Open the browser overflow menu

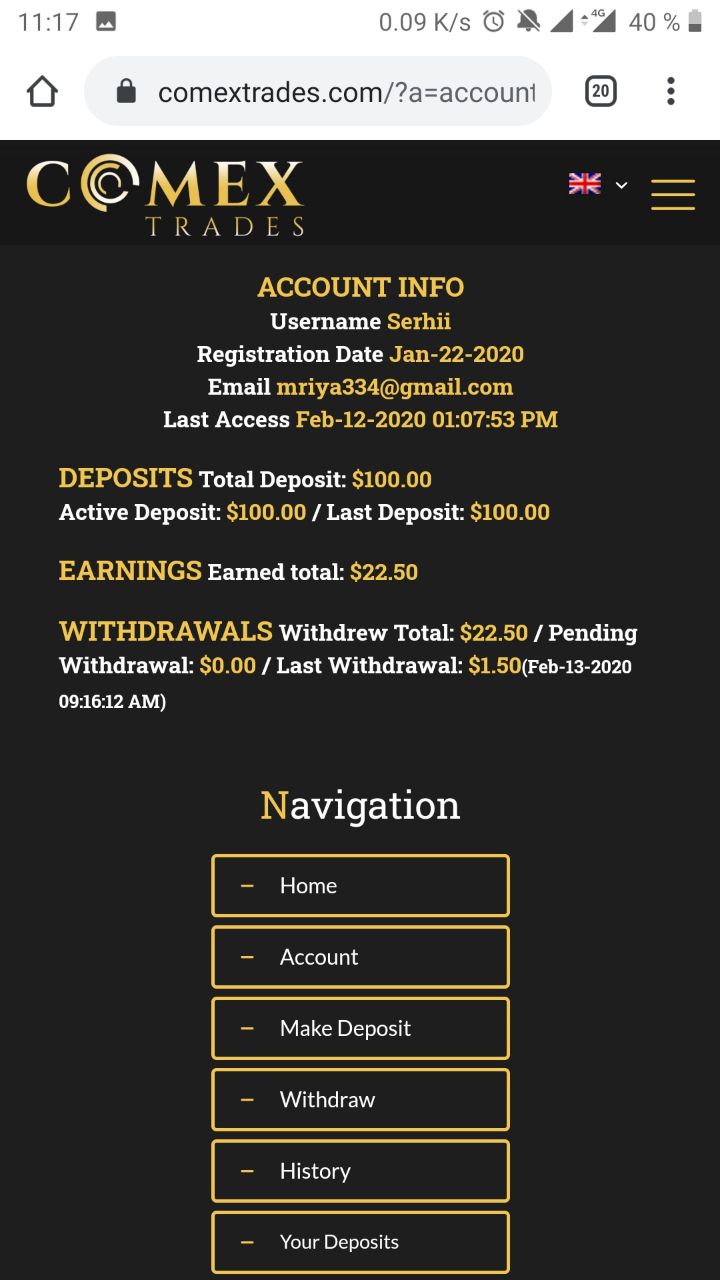coord(671,92)
